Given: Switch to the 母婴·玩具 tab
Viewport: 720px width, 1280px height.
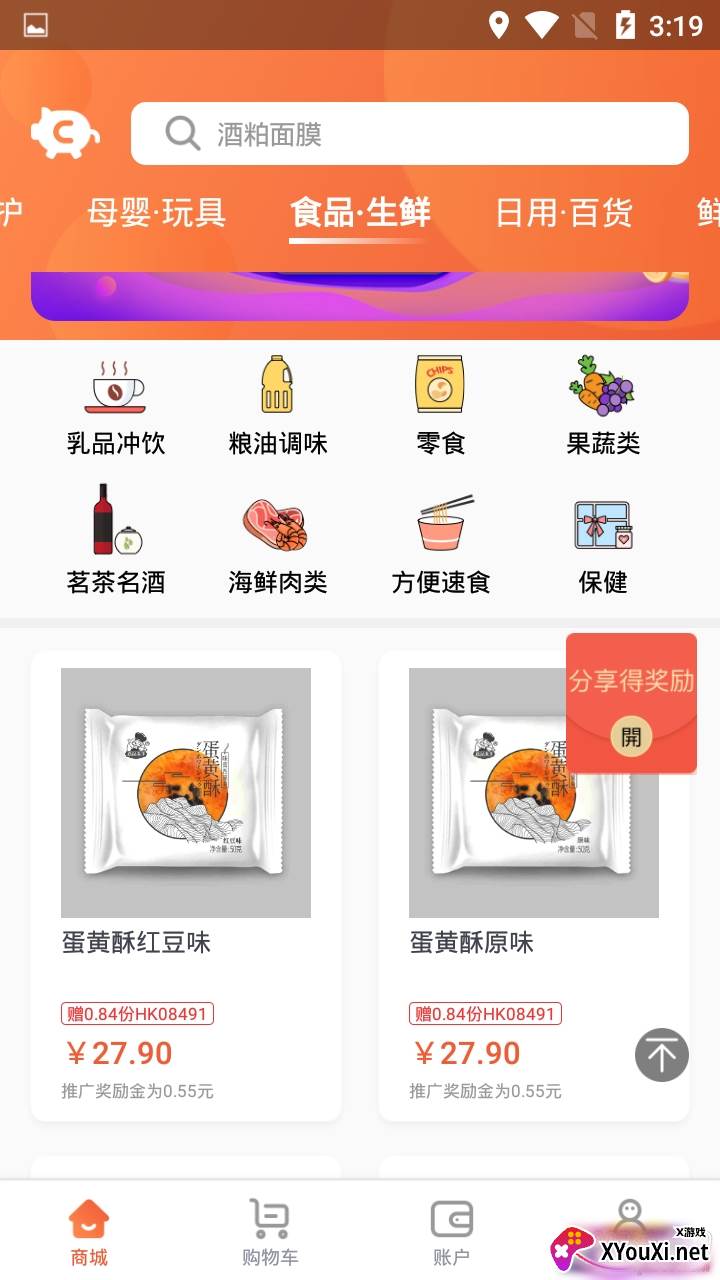Looking at the screenshot, I should (x=157, y=213).
